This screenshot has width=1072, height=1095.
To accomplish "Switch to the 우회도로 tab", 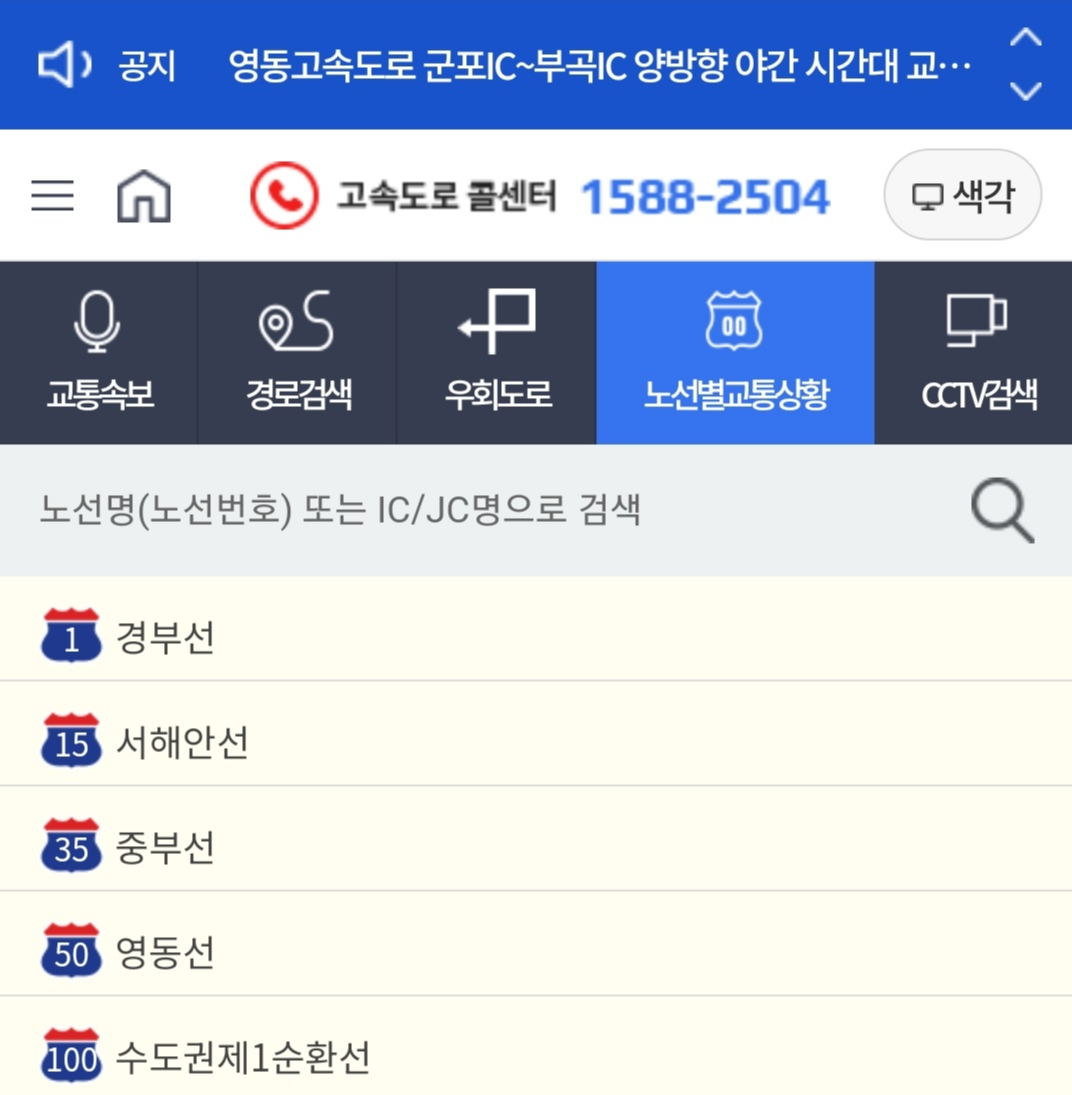I will [497, 353].
